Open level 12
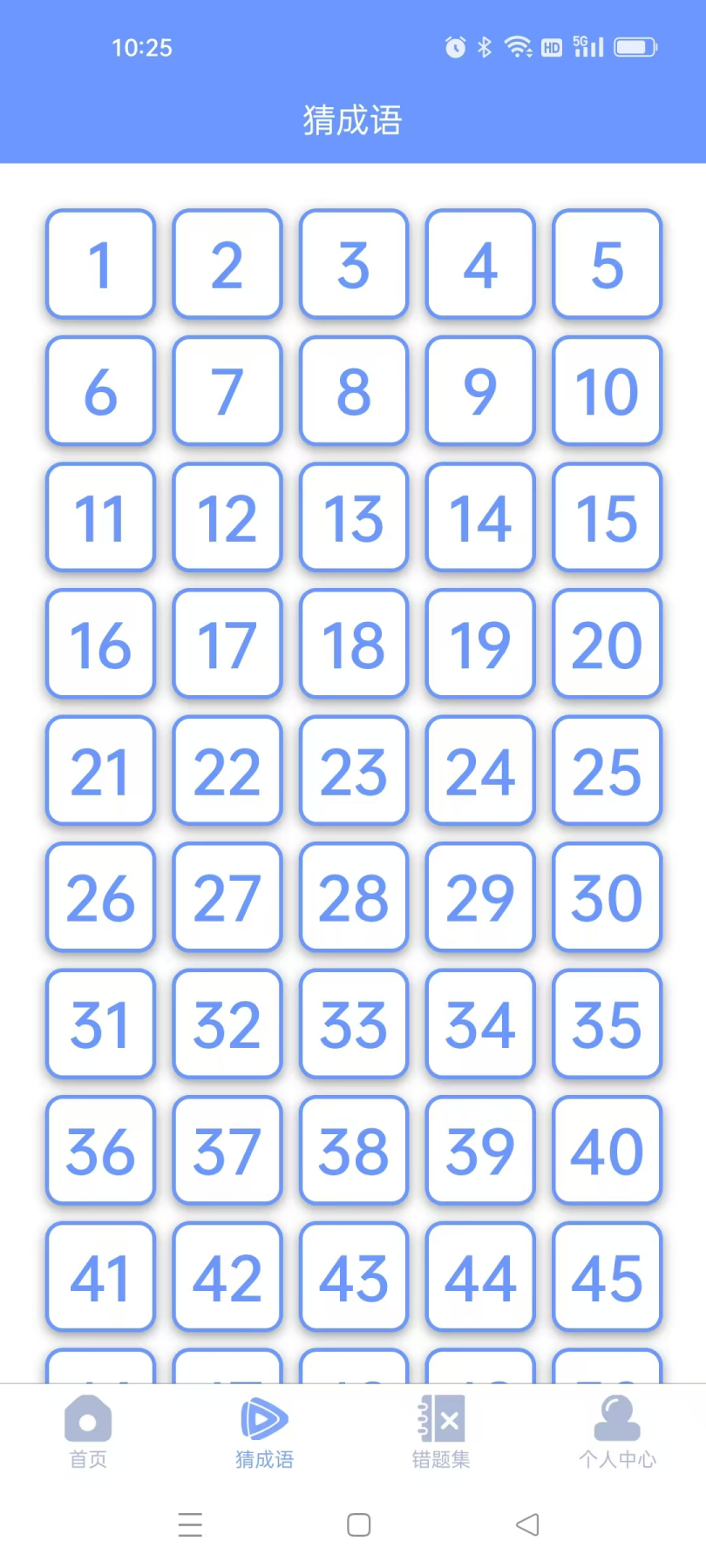 pyautogui.click(x=227, y=517)
